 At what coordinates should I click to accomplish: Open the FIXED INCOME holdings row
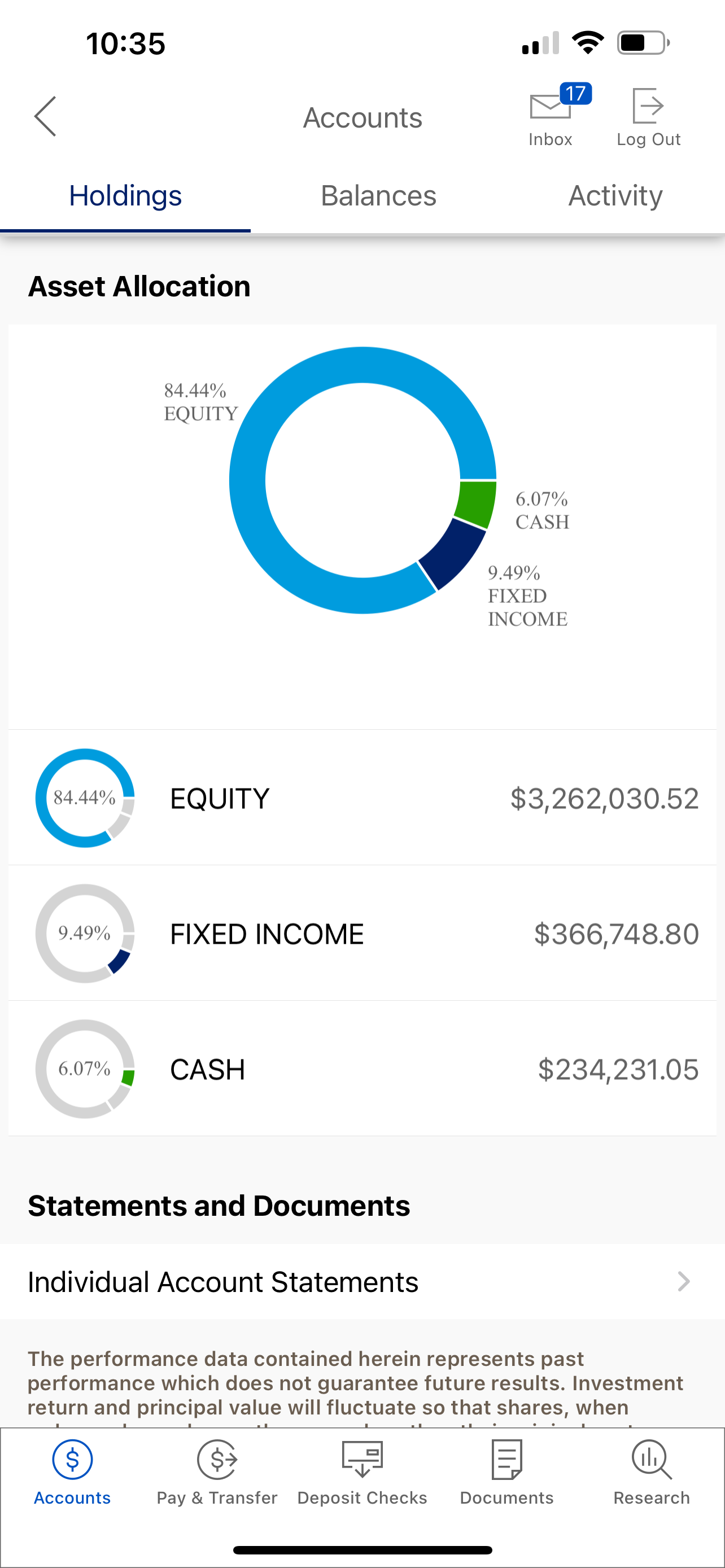point(362,933)
